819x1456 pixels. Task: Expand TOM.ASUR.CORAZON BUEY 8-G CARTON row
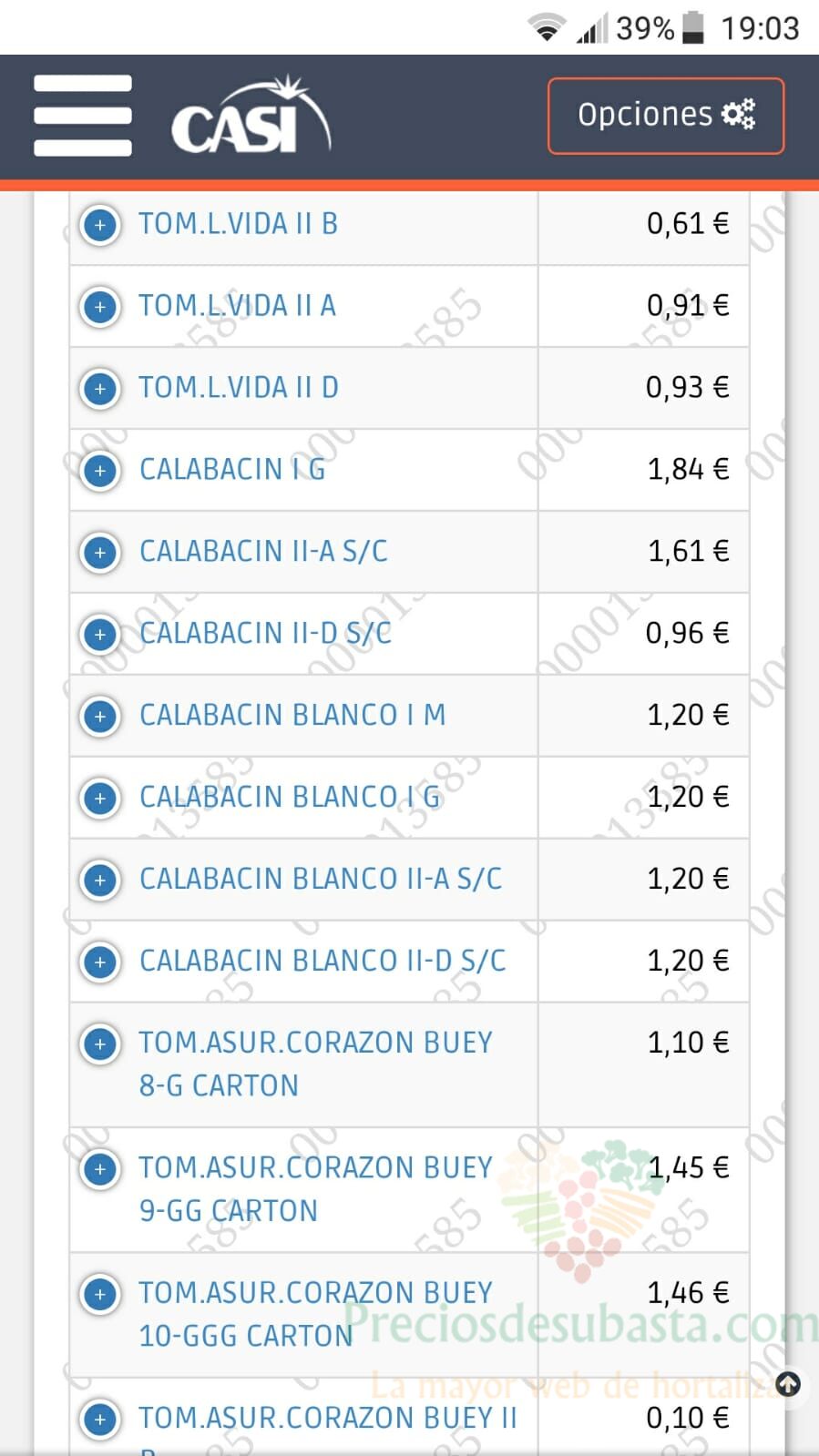tap(100, 1044)
